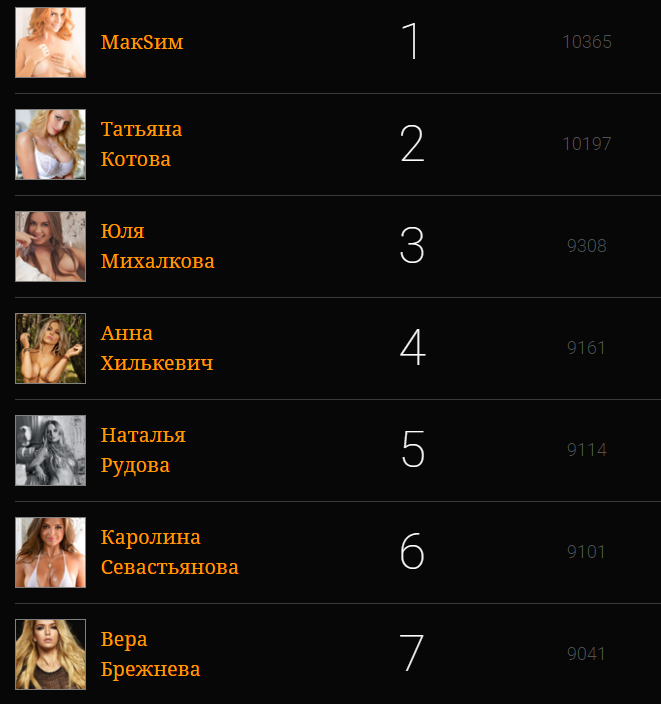Image resolution: width=661 pixels, height=704 pixels.
Task: Tap the thumbnail photo next to МакSим
Action: pos(50,43)
